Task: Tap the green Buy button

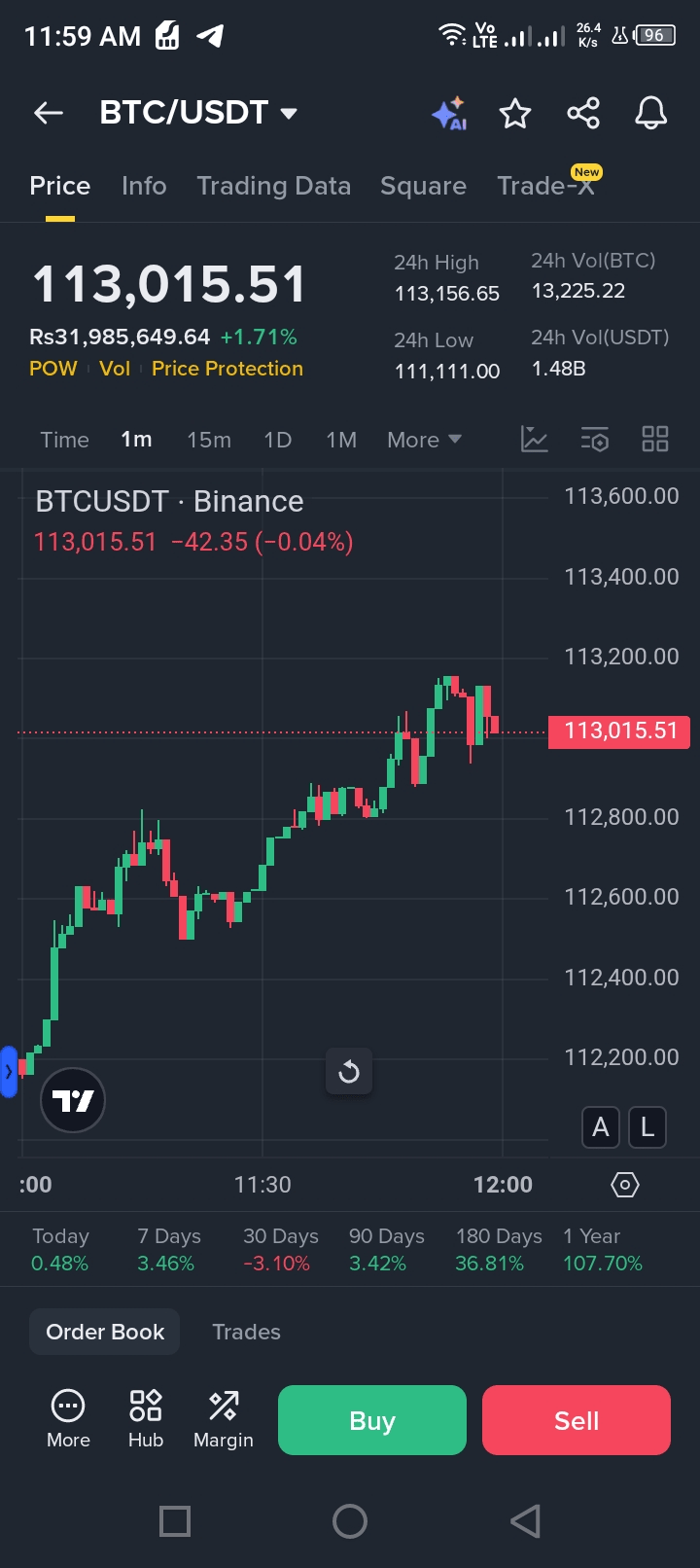Action: pos(372,1420)
